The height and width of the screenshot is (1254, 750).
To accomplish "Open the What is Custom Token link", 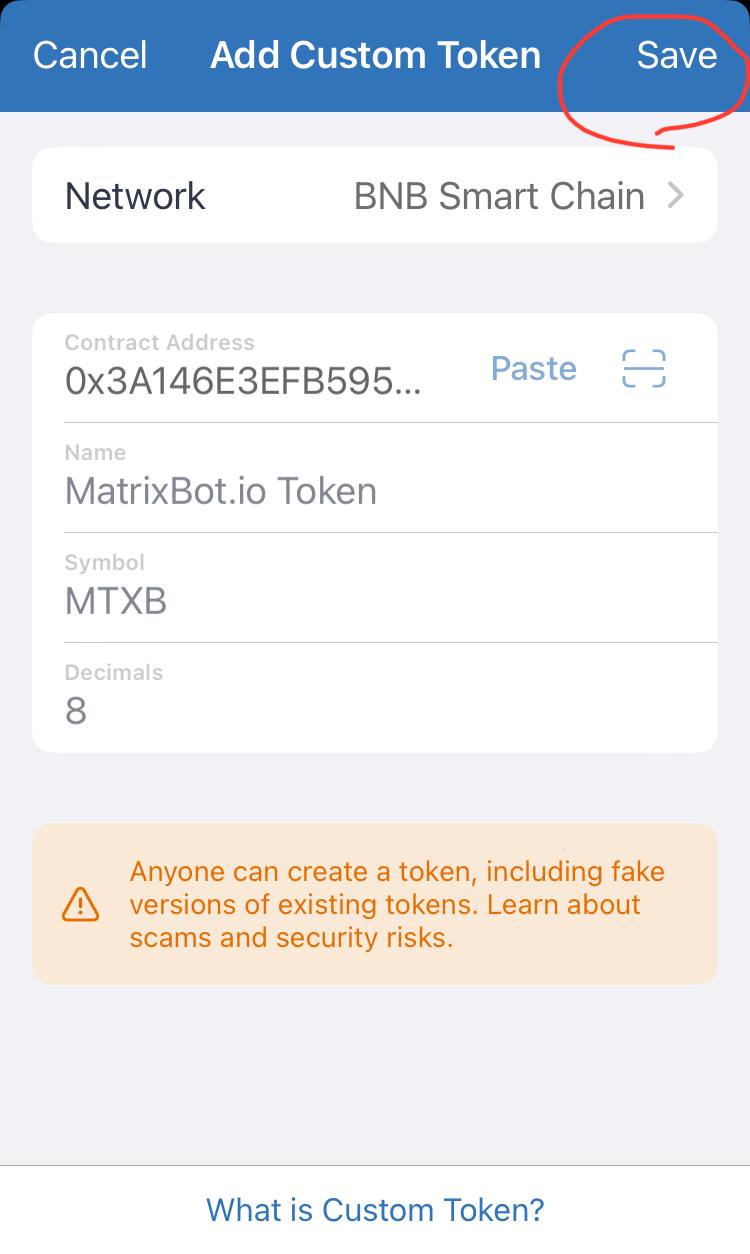I will [x=375, y=1210].
